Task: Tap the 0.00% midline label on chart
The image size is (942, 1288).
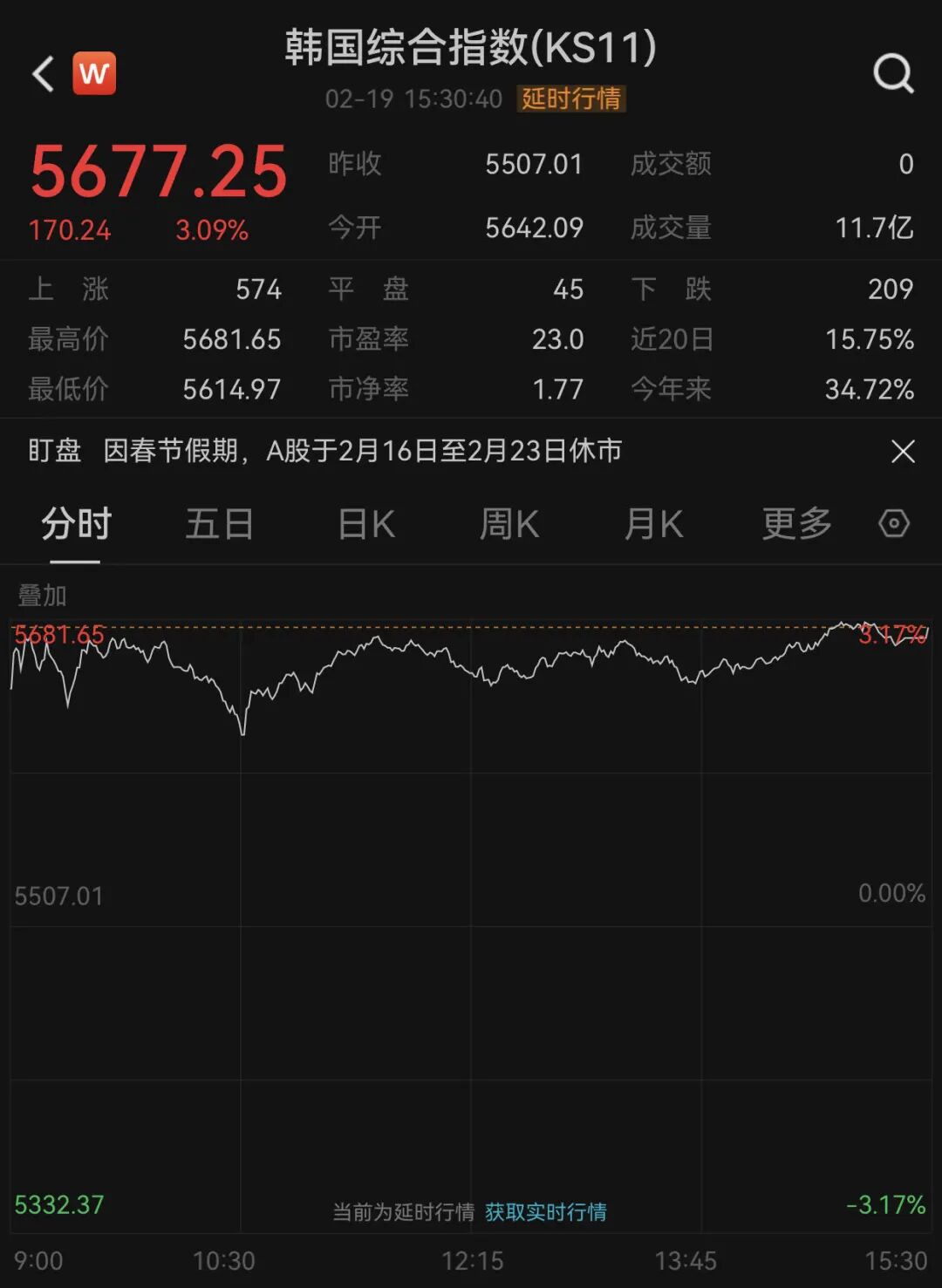Action: [x=889, y=893]
